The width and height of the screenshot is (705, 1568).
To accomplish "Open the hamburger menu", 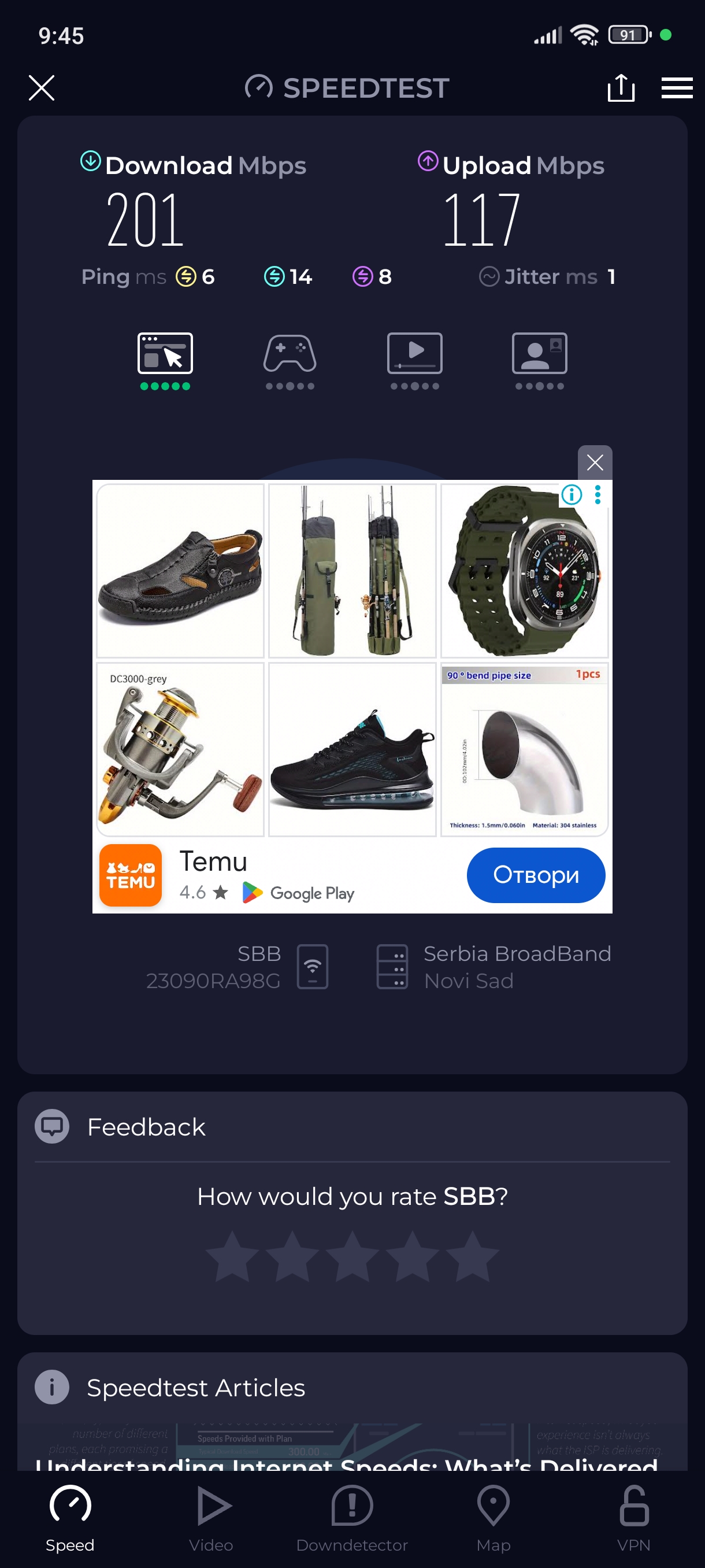I will 677,88.
